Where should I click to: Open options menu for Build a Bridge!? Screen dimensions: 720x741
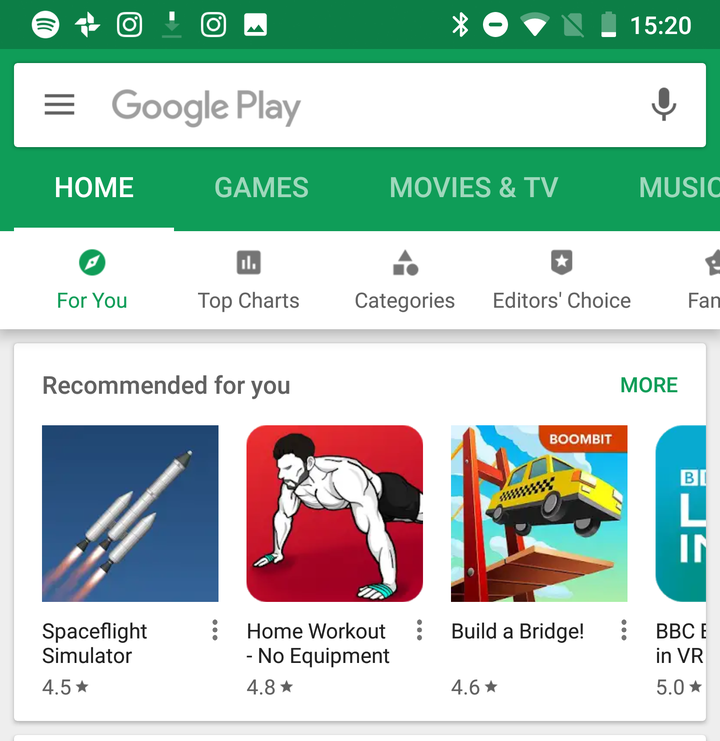coord(623,630)
